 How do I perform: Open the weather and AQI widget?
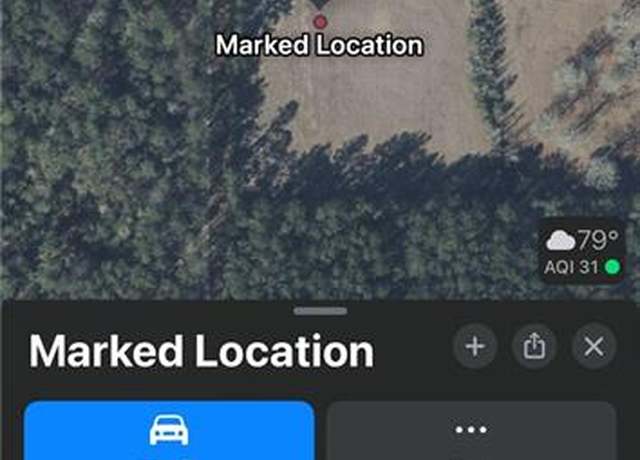582,252
